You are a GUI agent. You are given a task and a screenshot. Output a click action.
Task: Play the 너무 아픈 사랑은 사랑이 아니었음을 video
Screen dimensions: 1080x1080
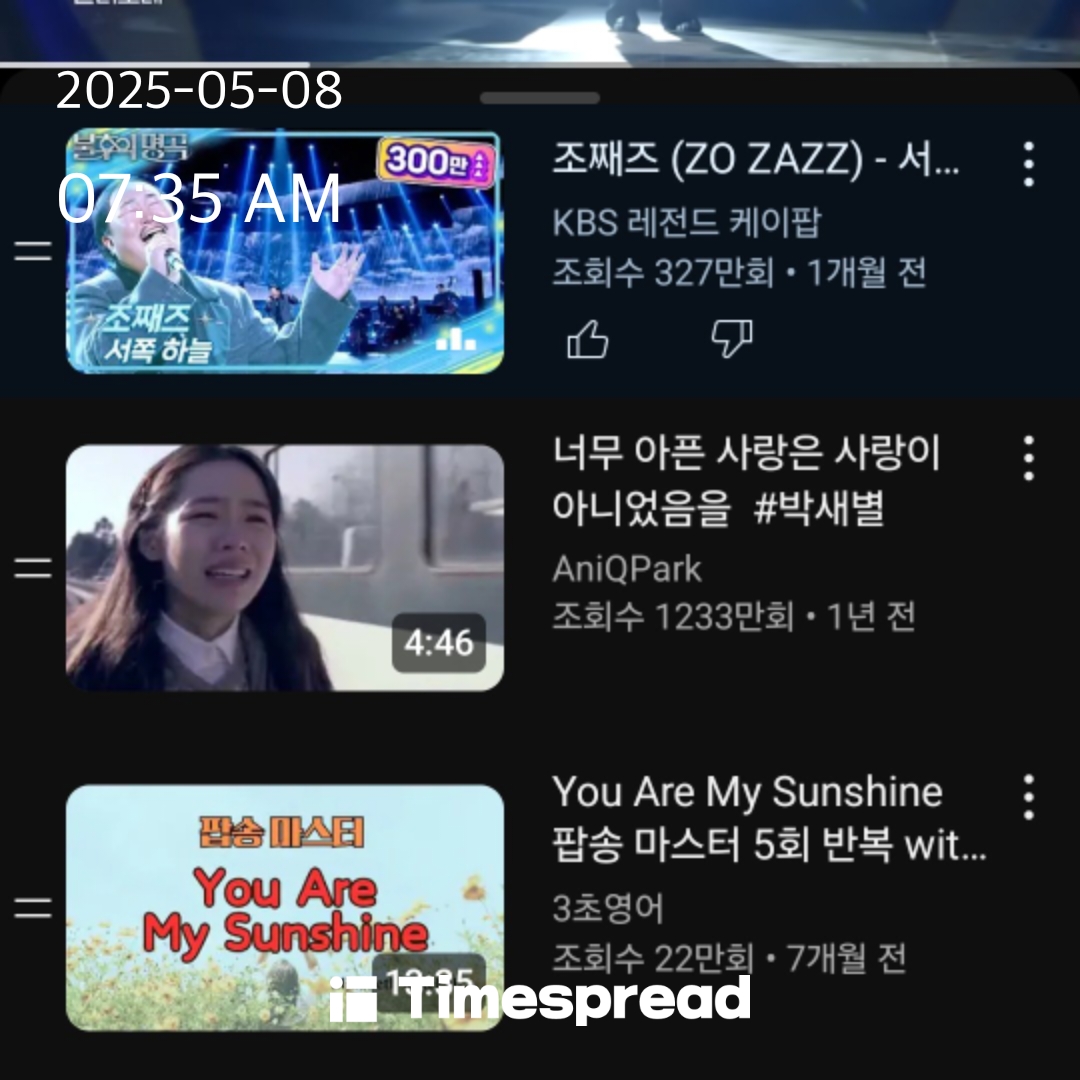pyautogui.click(x=285, y=568)
